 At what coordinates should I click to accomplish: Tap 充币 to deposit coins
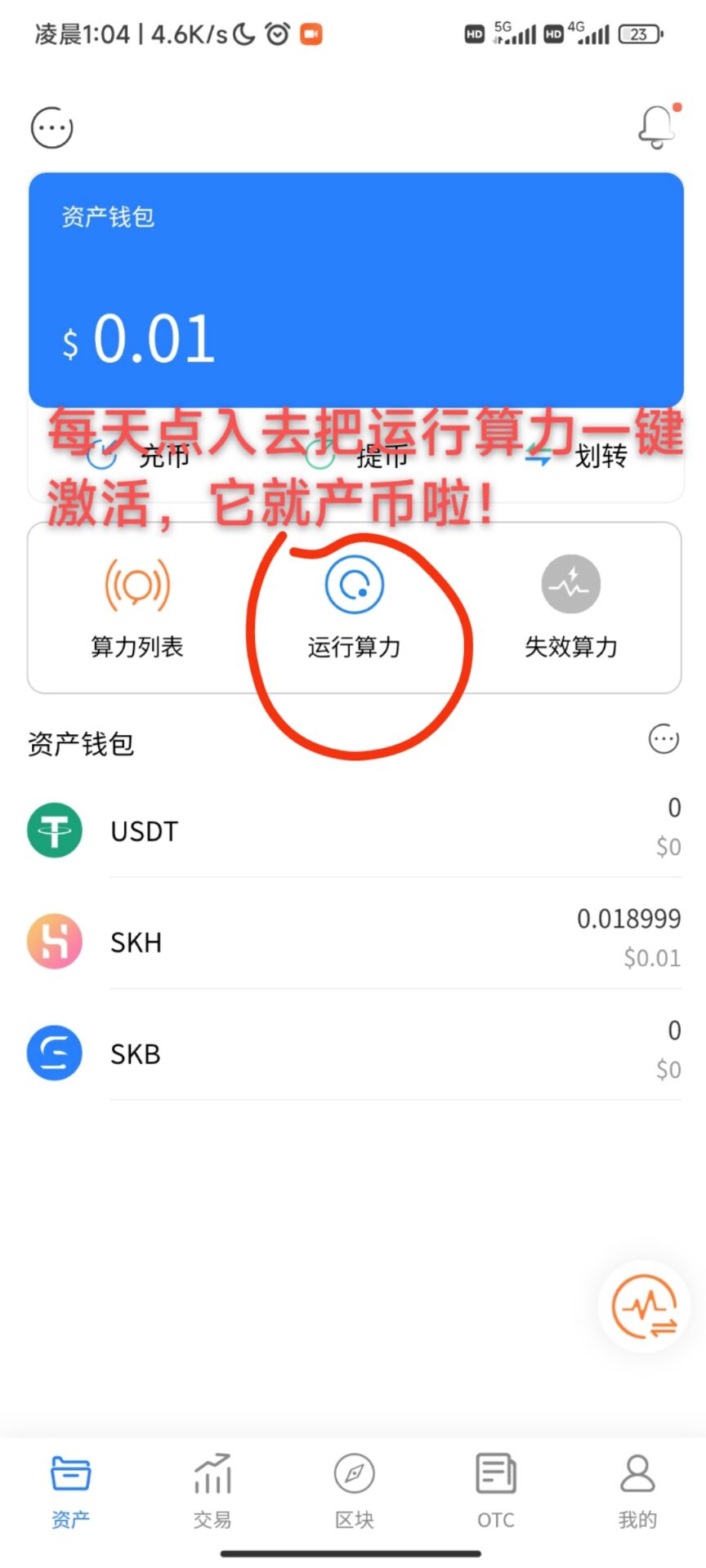(x=139, y=457)
